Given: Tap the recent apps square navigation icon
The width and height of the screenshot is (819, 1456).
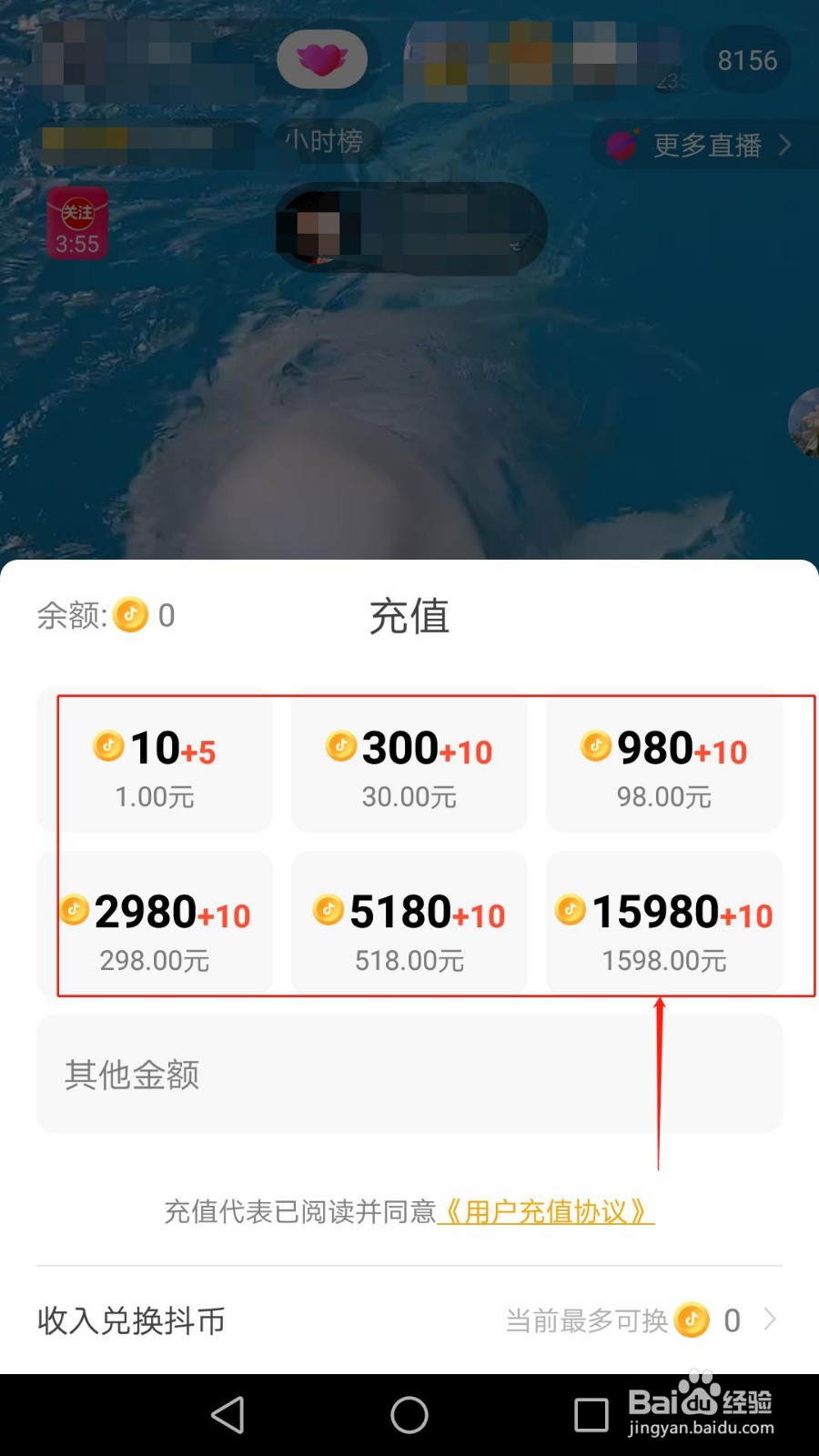Looking at the screenshot, I should pyautogui.click(x=591, y=1415).
